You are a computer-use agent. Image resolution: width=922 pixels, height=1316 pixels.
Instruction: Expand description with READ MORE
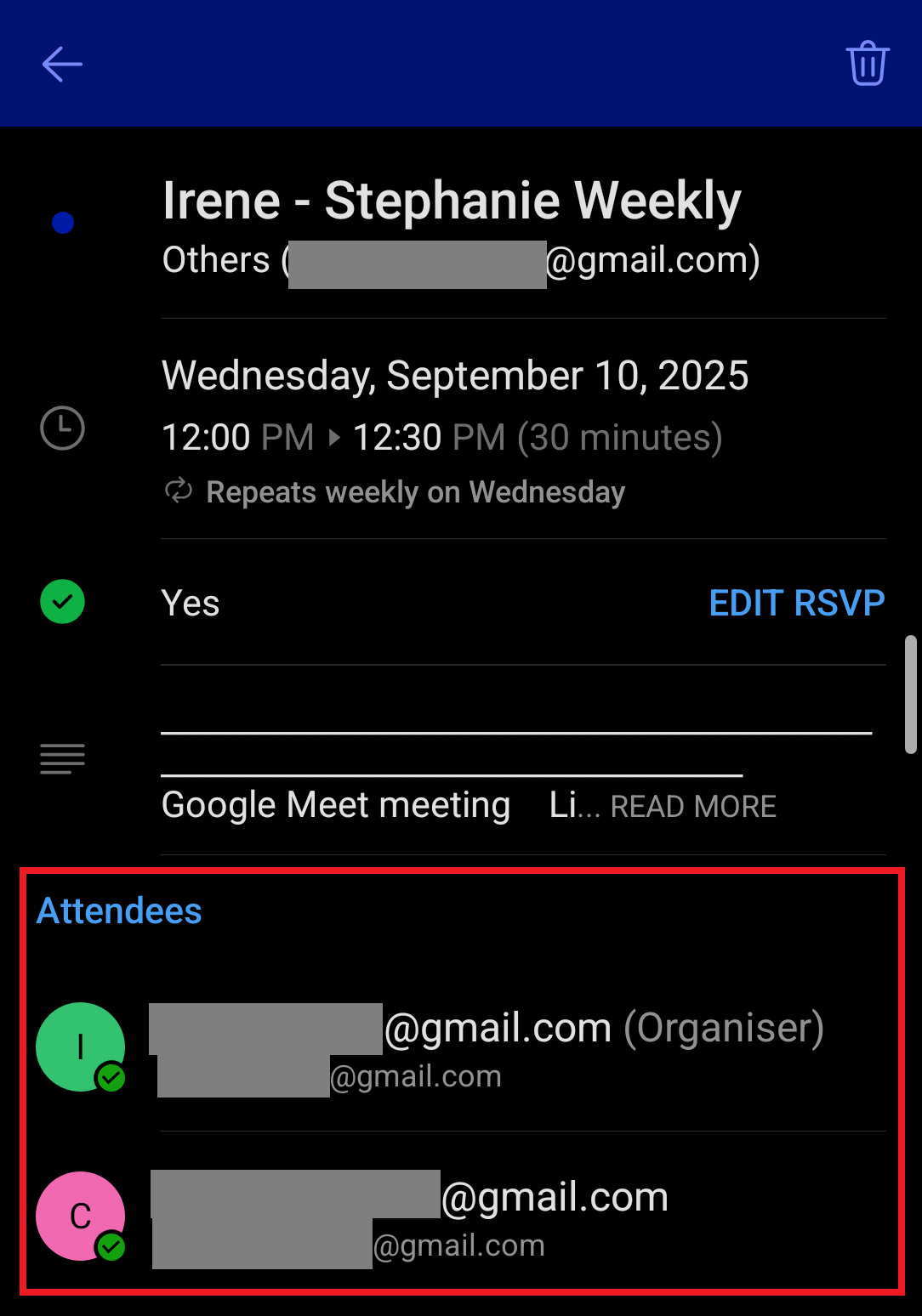pyautogui.click(x=692, y=806)
